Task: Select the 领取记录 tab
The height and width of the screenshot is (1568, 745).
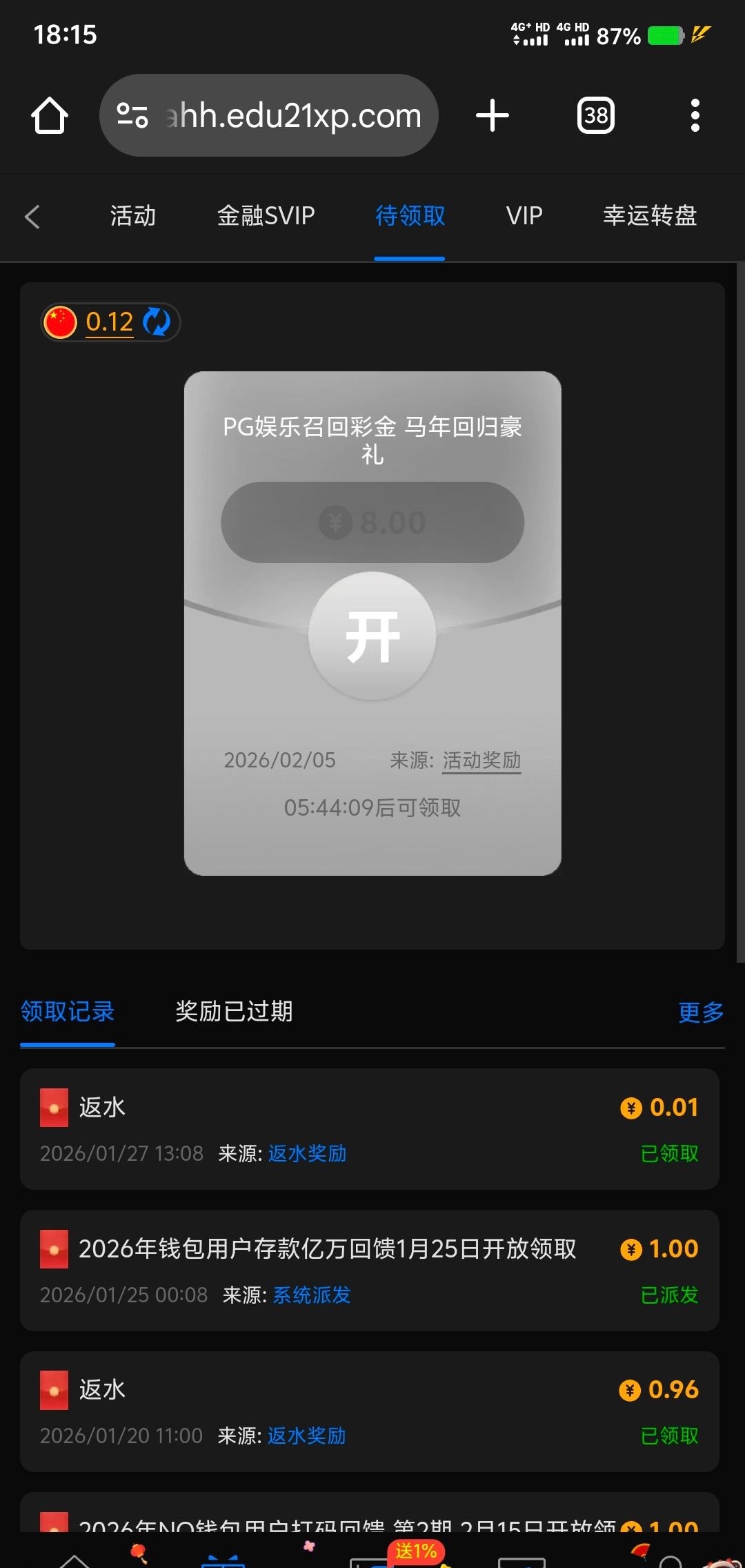Action: tap(68, 1011)
